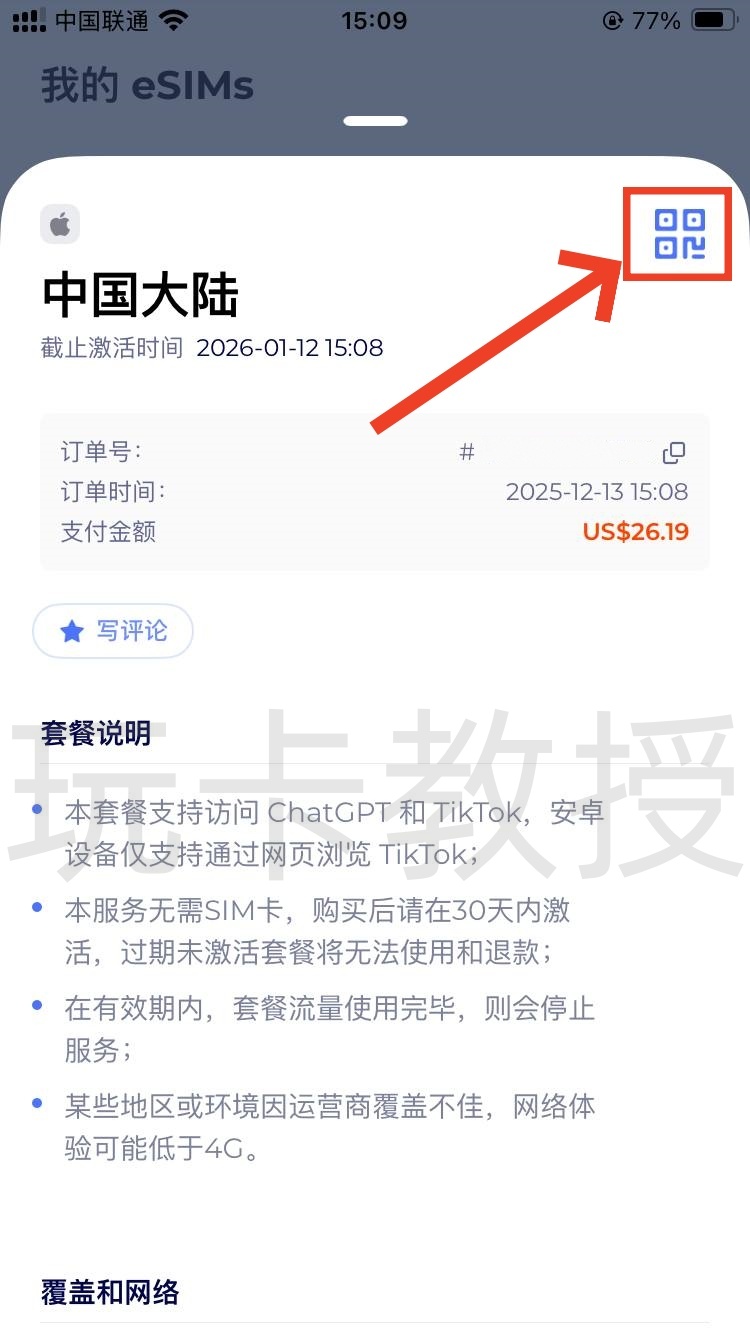
Task: Click the star icon inside the review button
Action: pyautogui.click(x=70, y=631)
